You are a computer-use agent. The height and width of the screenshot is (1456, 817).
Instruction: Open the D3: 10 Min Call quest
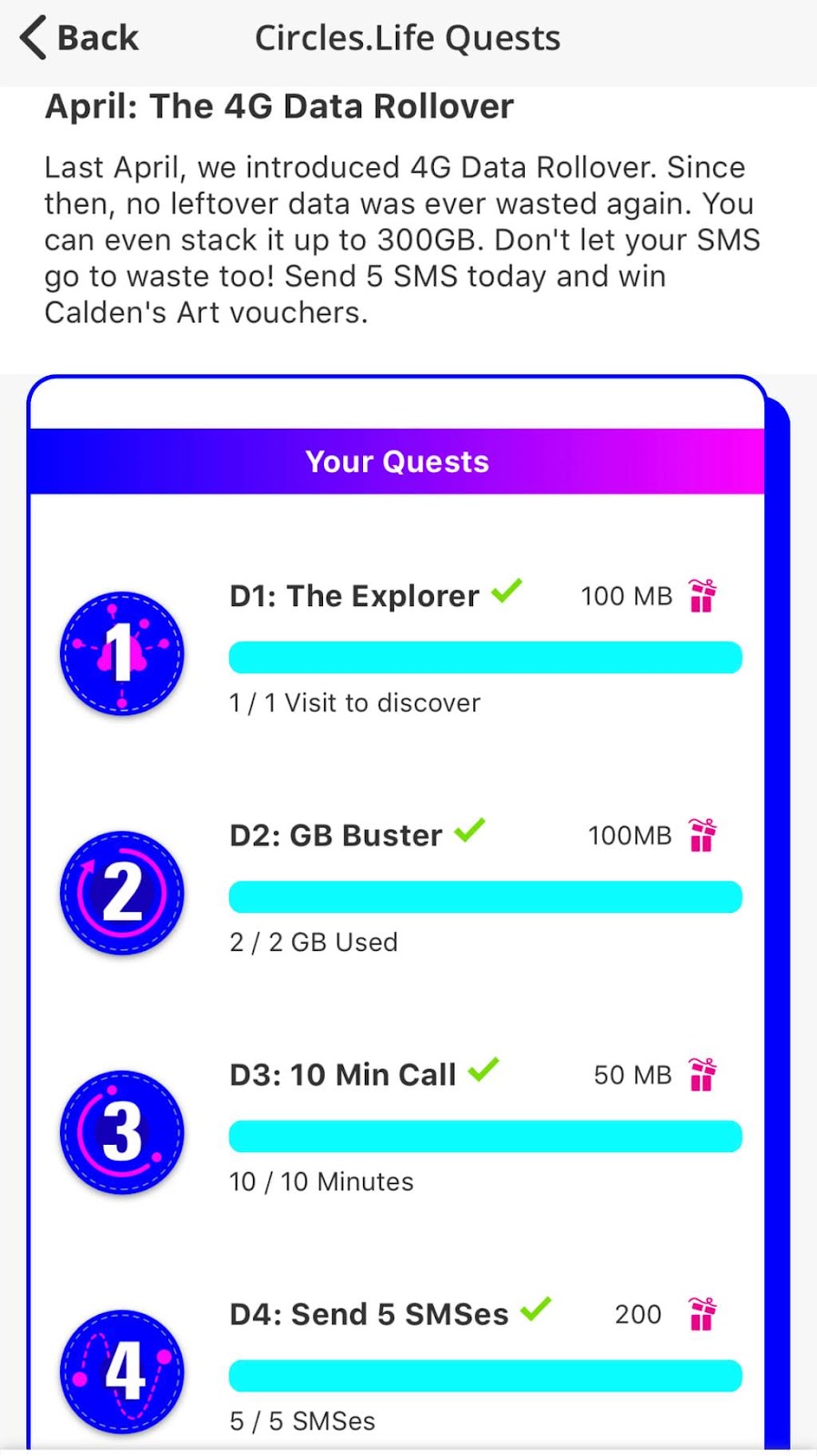(x=342, y=1075)
